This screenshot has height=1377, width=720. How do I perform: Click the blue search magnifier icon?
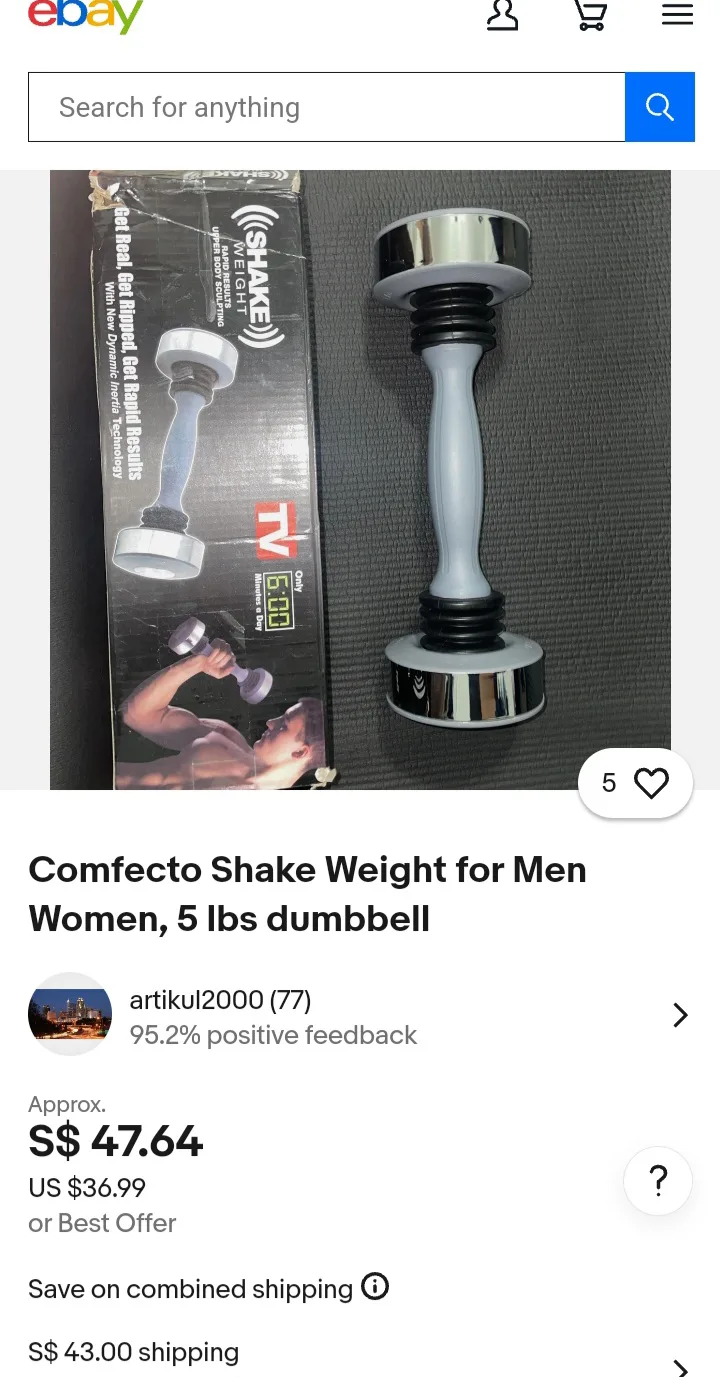[660, 106]
